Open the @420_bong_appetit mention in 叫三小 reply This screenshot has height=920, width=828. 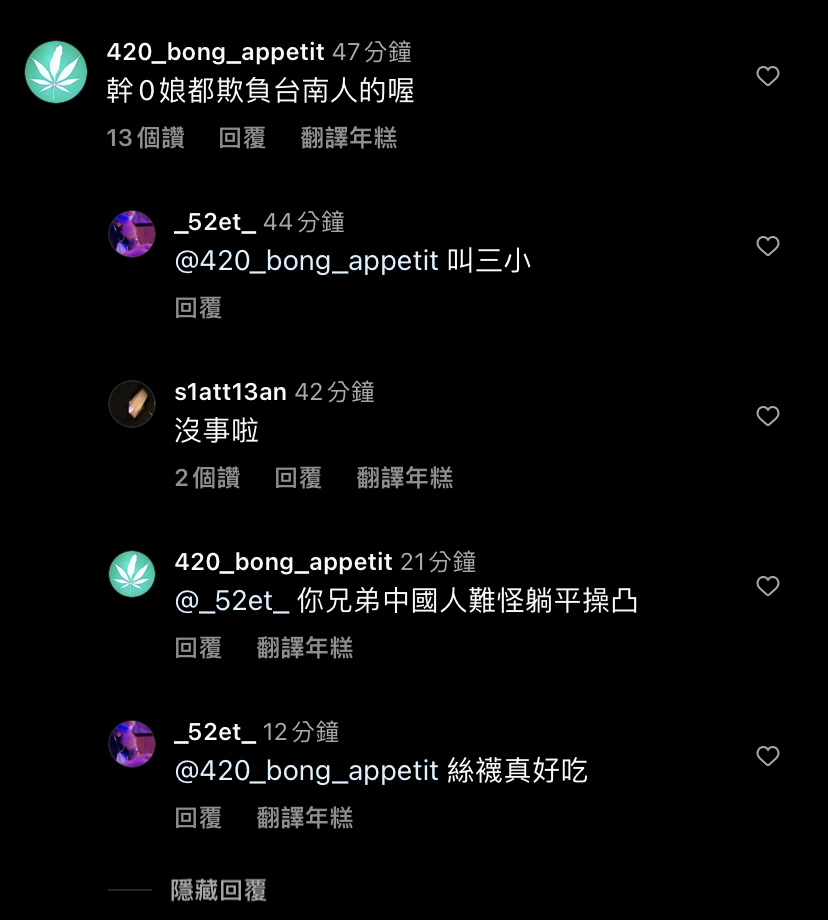coord(307,262)
